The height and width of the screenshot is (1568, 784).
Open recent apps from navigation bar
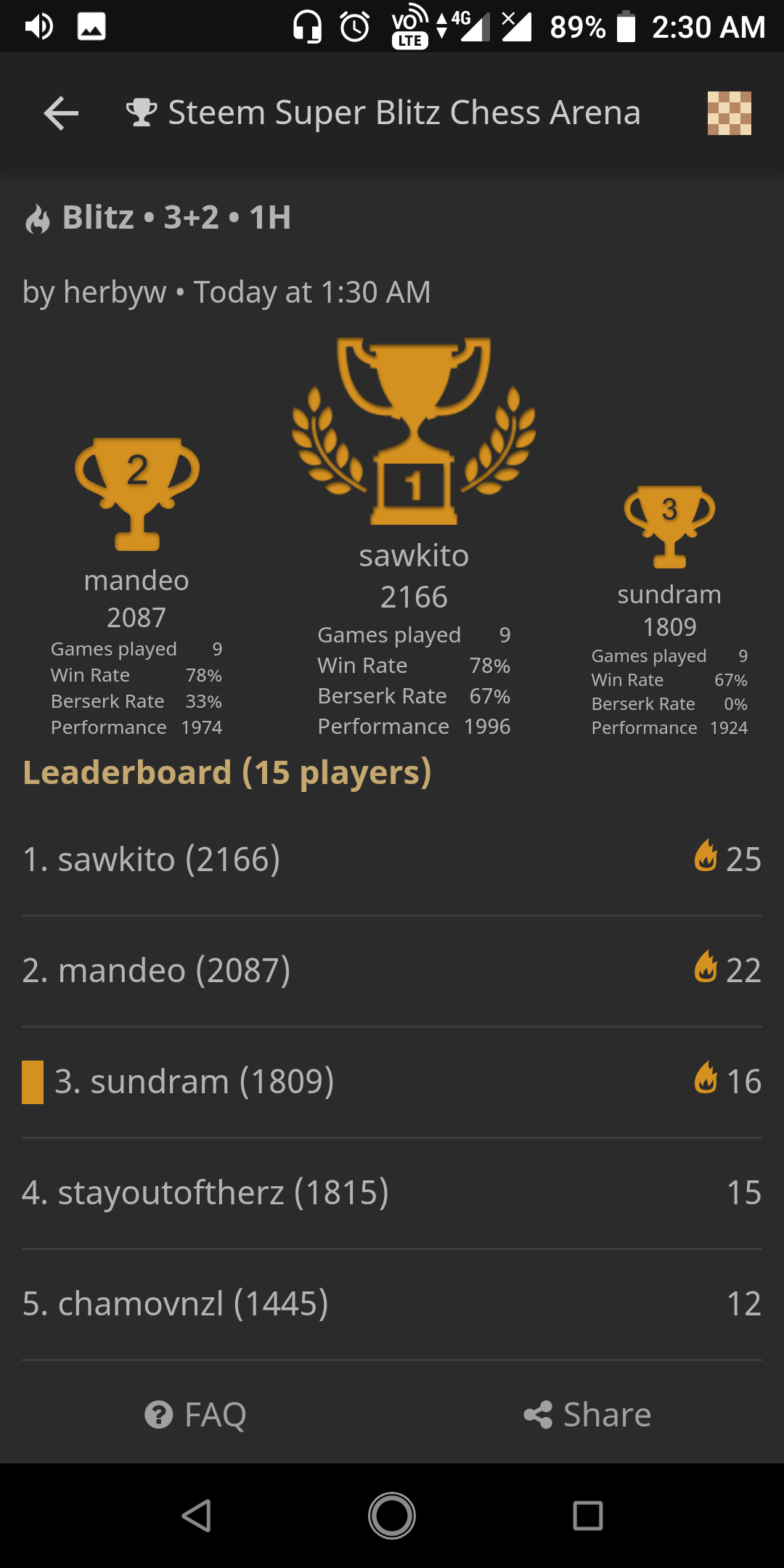click(587, 1516)
